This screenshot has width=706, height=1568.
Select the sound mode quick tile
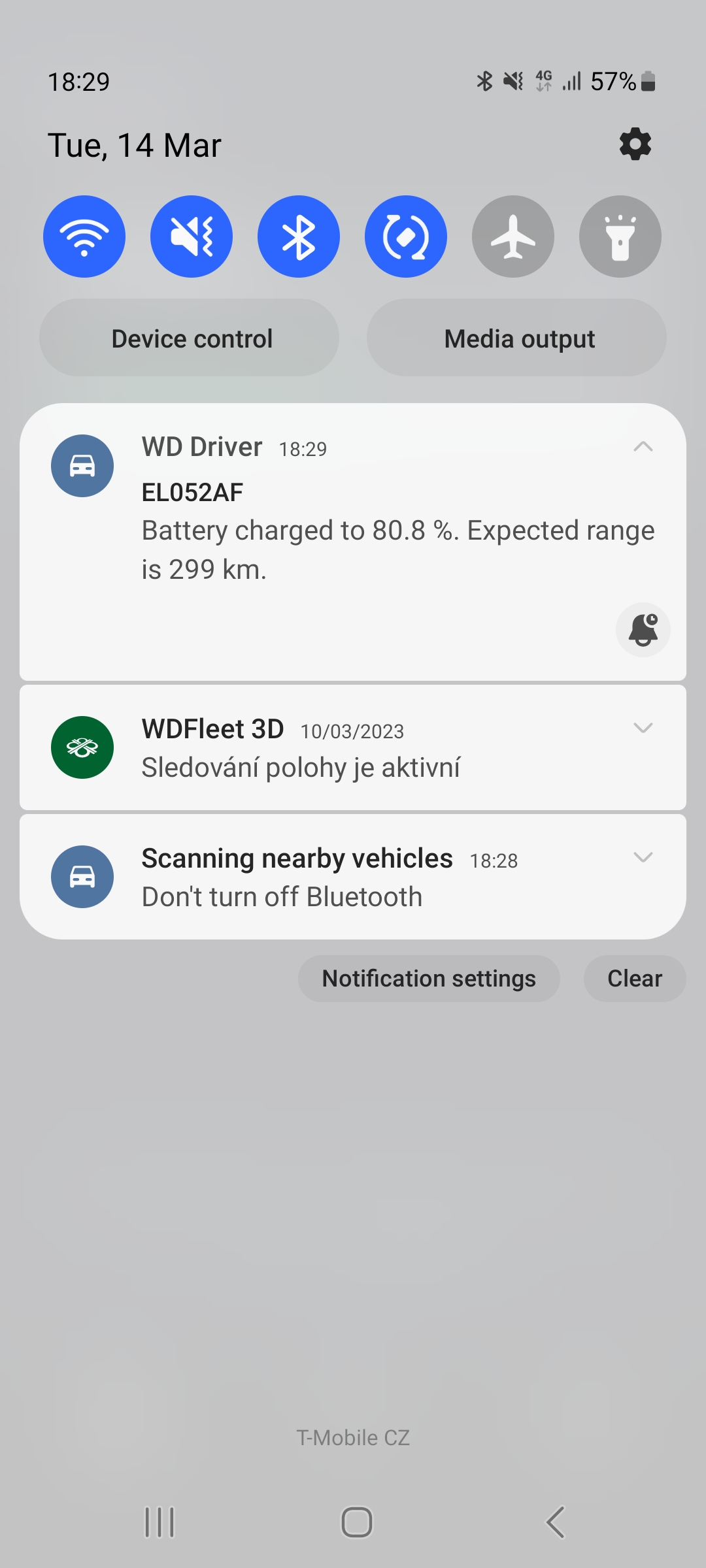(191, 236)
